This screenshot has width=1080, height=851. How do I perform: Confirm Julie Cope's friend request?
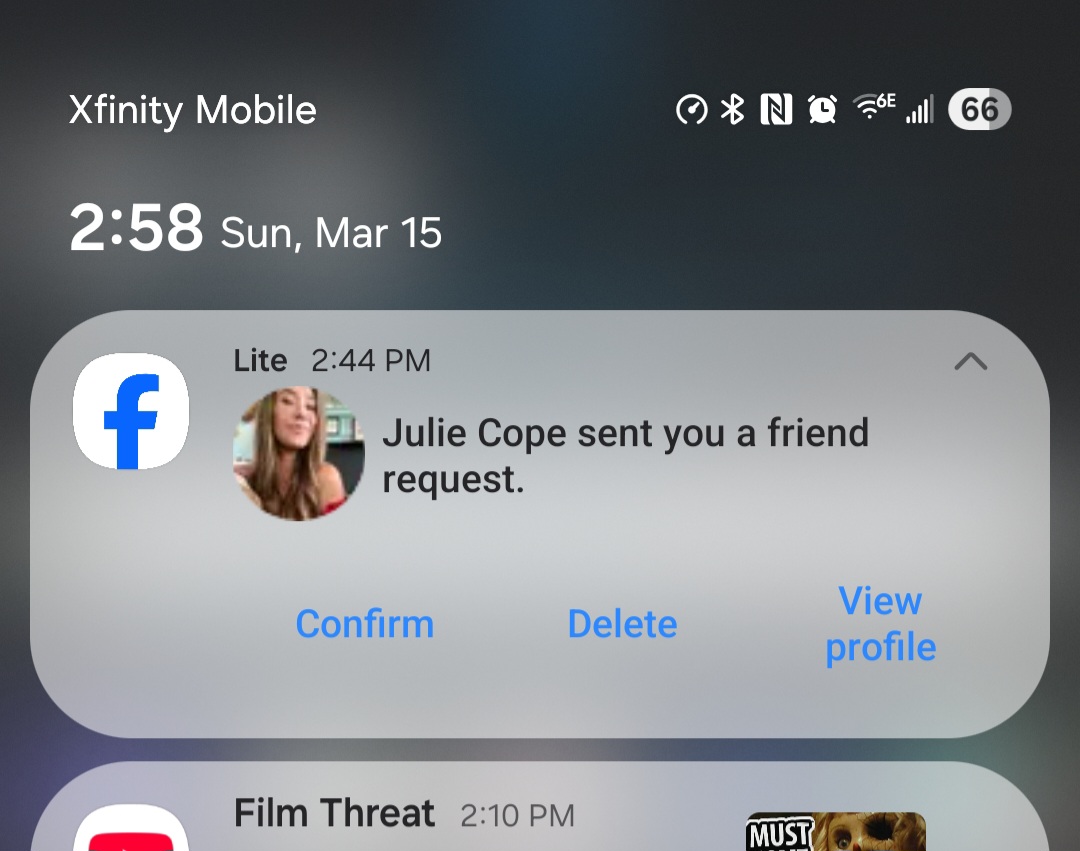click(365, 624)
